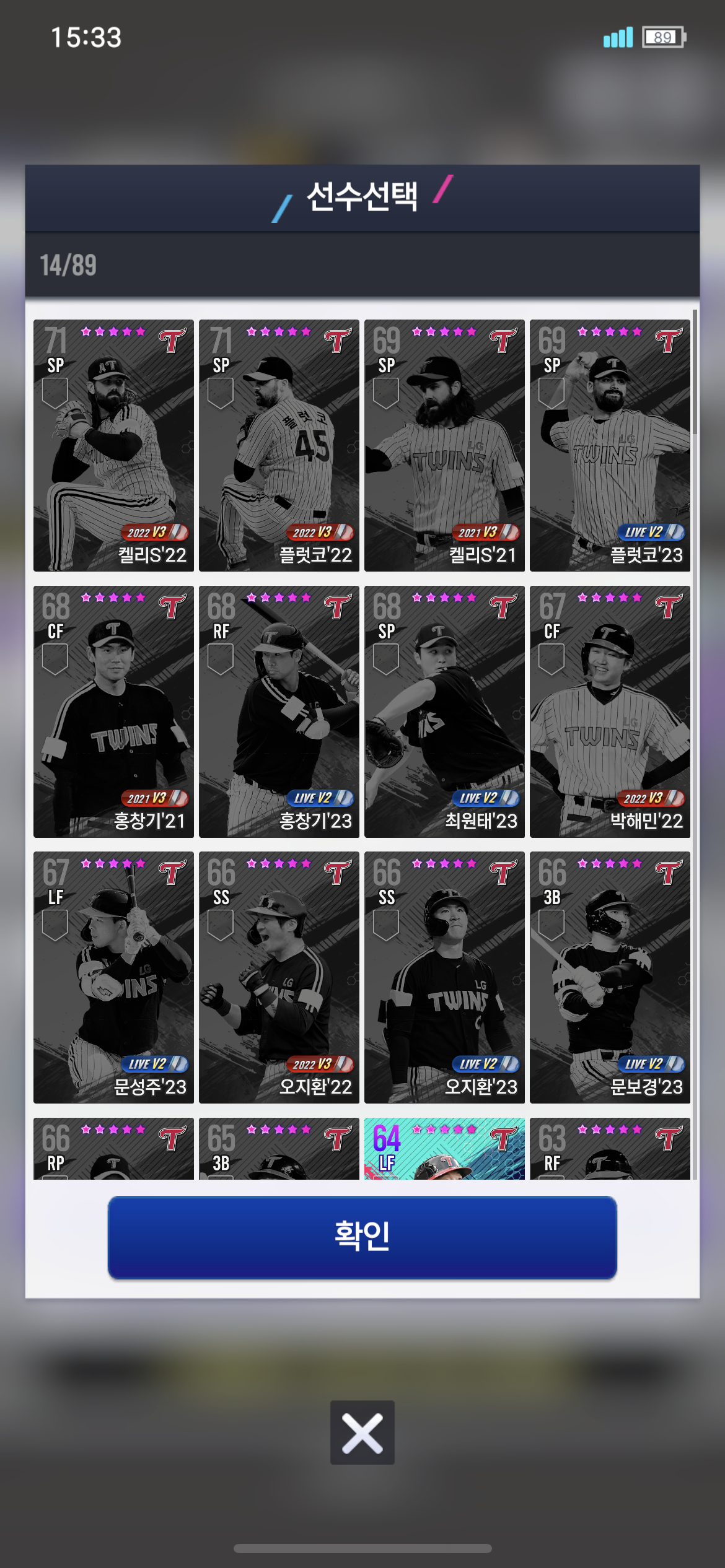Choose the 홍창기'23 RF card
The width and height of the screenshot is (725, 1568).
279,711
